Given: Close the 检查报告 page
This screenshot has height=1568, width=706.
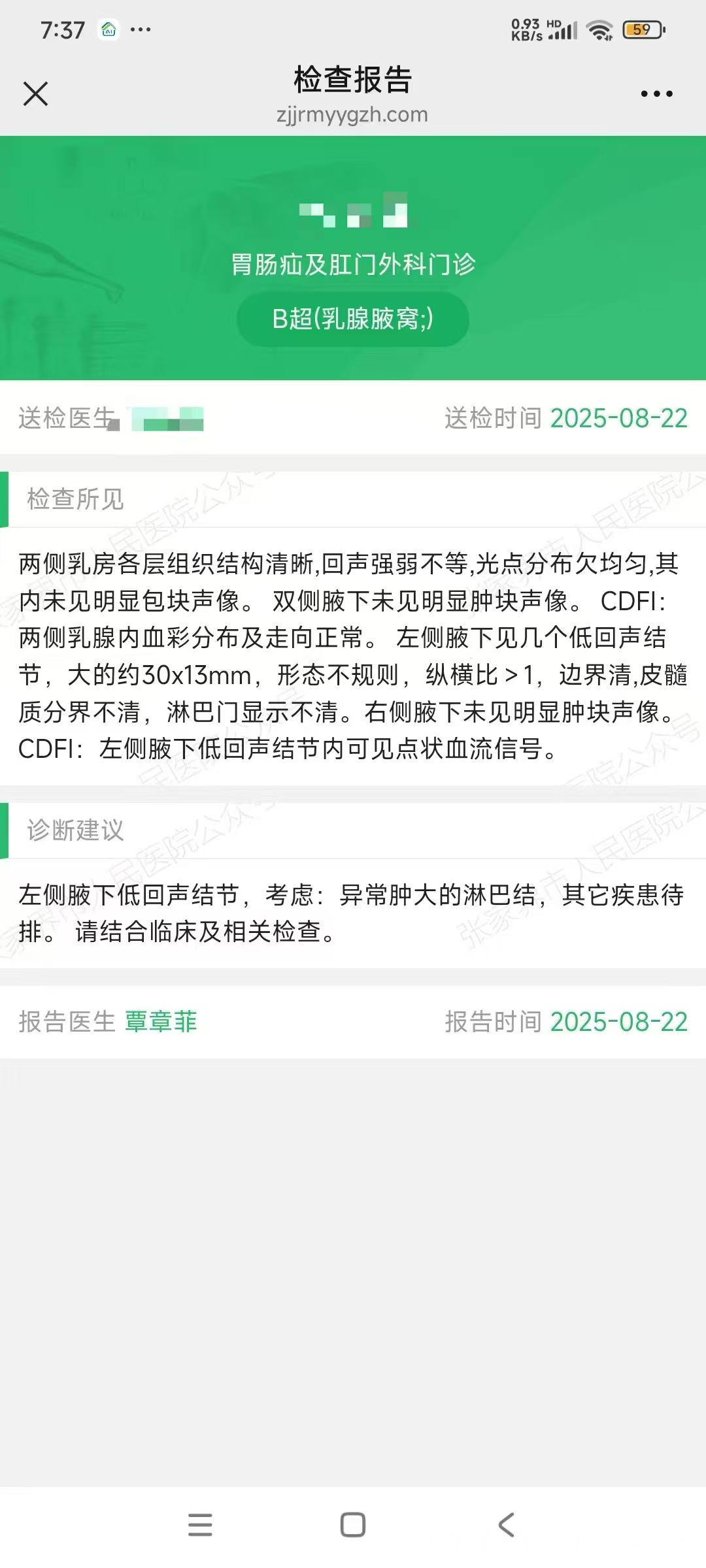Looking at the screenshot, I should tap(35, 93).
